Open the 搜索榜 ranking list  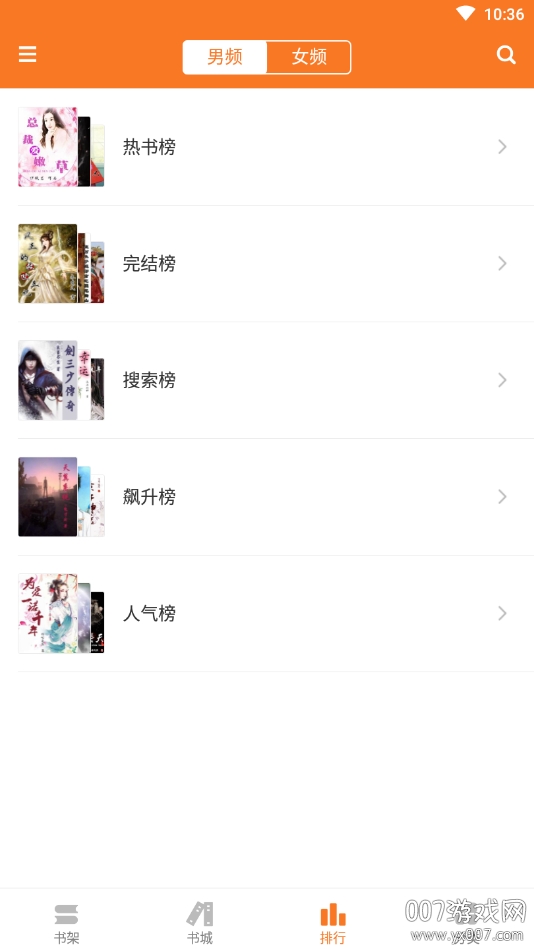pos(267,381)
